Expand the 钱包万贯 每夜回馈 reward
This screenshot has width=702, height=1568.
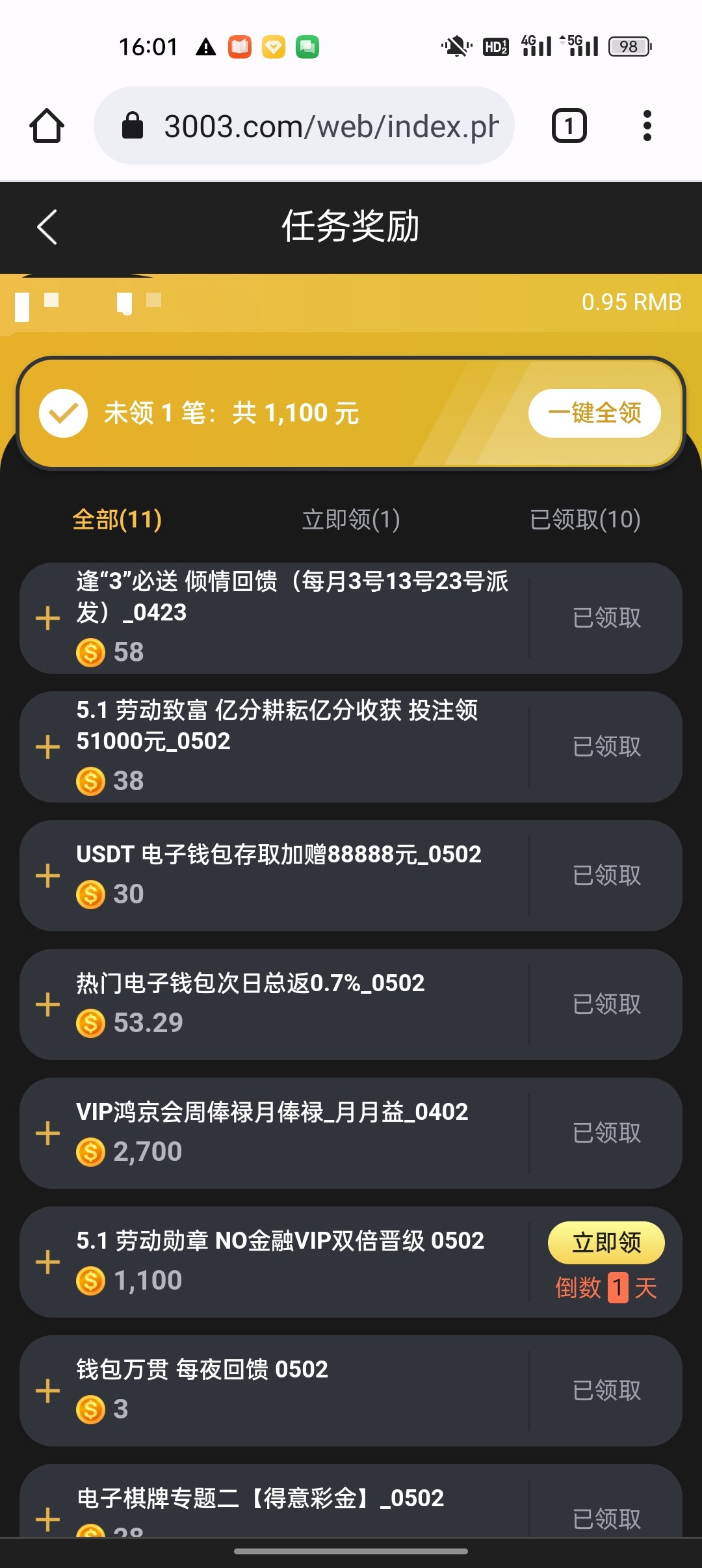tap(47, 1390)
